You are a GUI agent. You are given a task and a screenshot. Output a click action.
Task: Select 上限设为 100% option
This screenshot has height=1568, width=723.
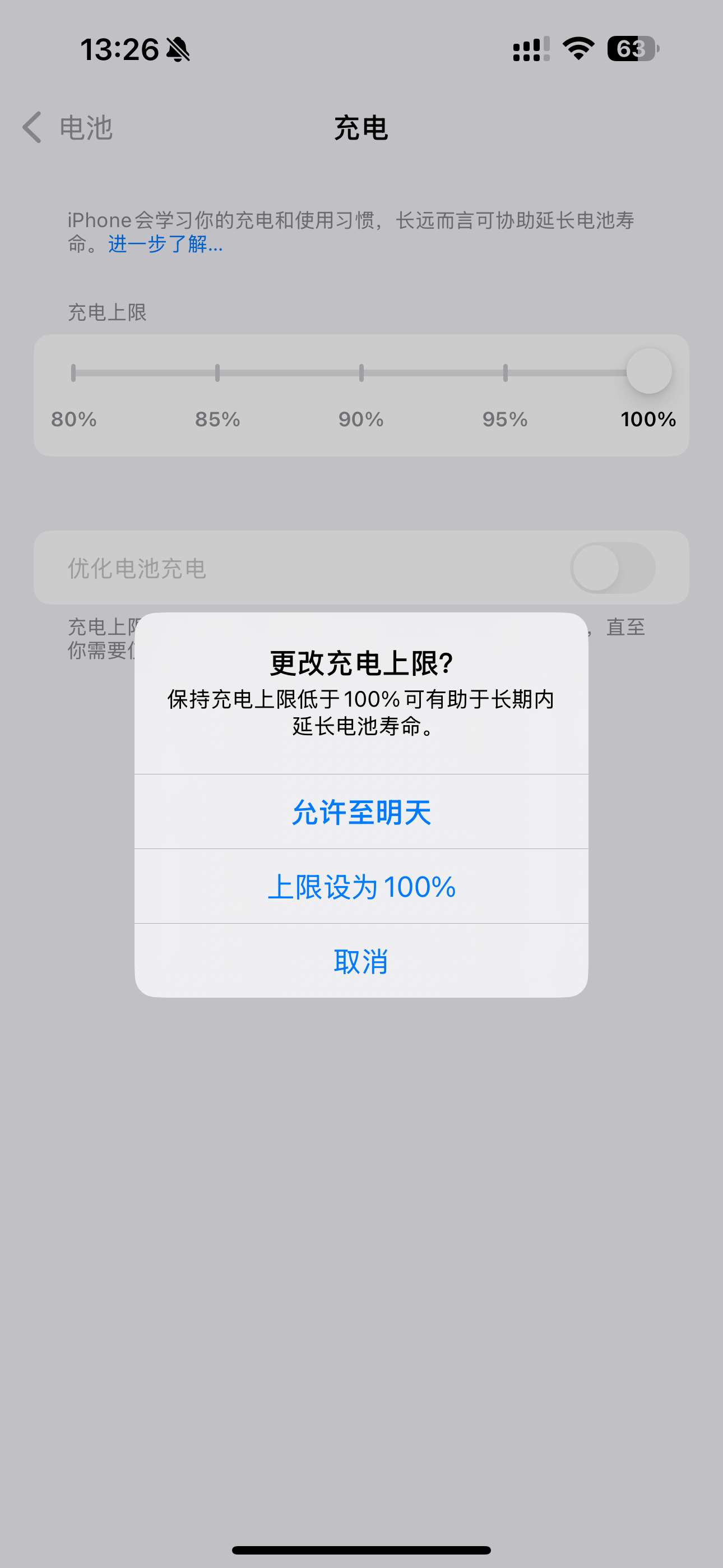click(361, 887)
